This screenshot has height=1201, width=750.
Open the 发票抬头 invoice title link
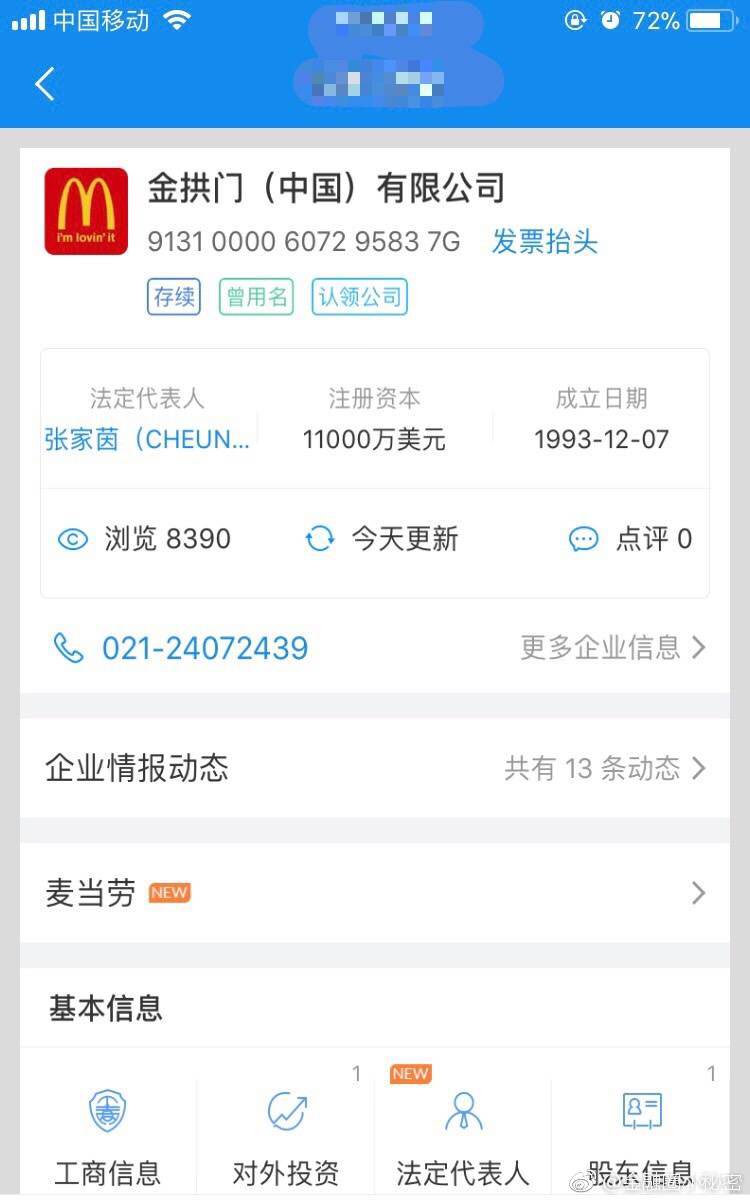[544, 242]
